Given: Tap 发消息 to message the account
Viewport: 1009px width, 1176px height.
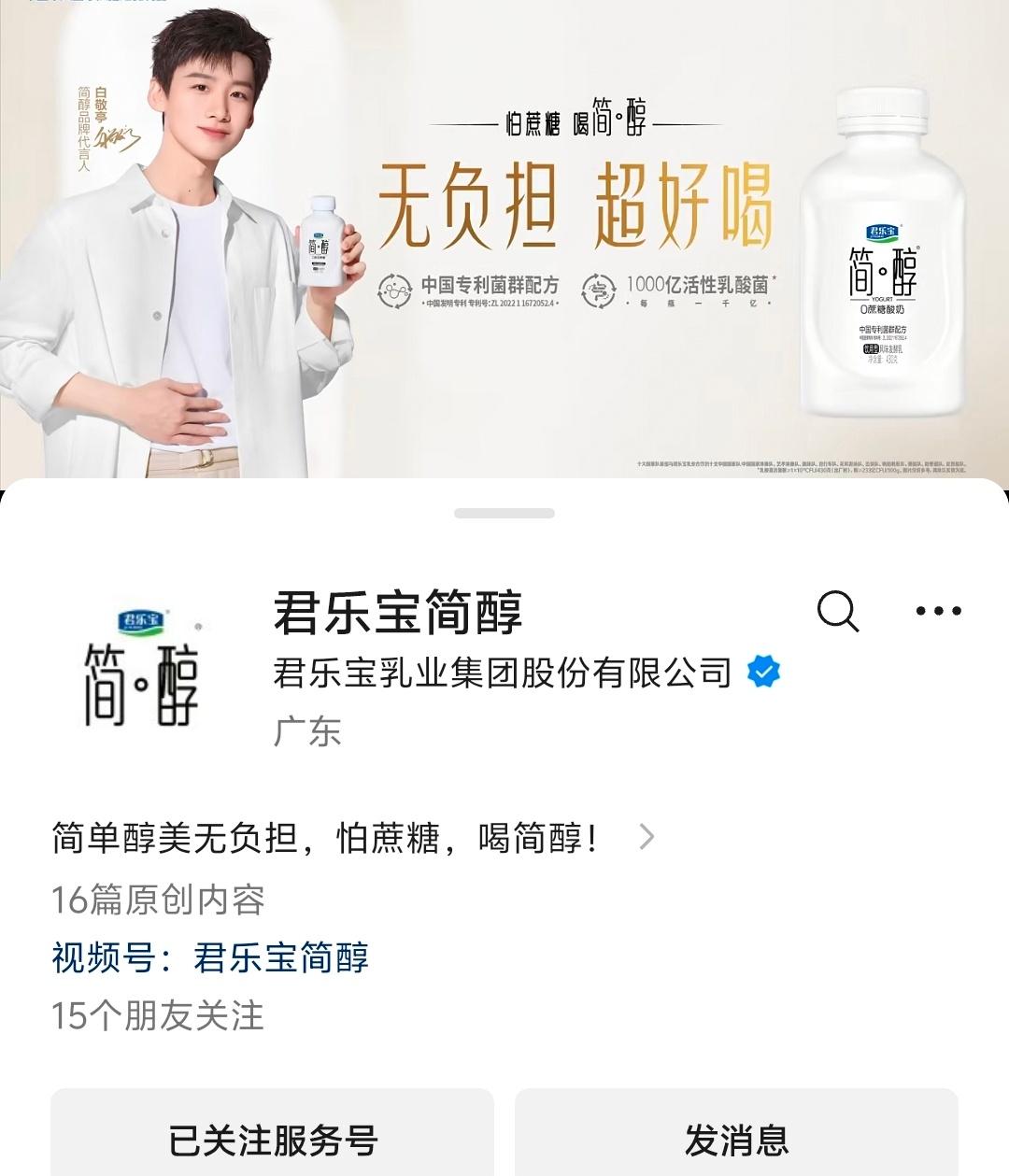Looking at the screenshot, I should pos(736,1140).
